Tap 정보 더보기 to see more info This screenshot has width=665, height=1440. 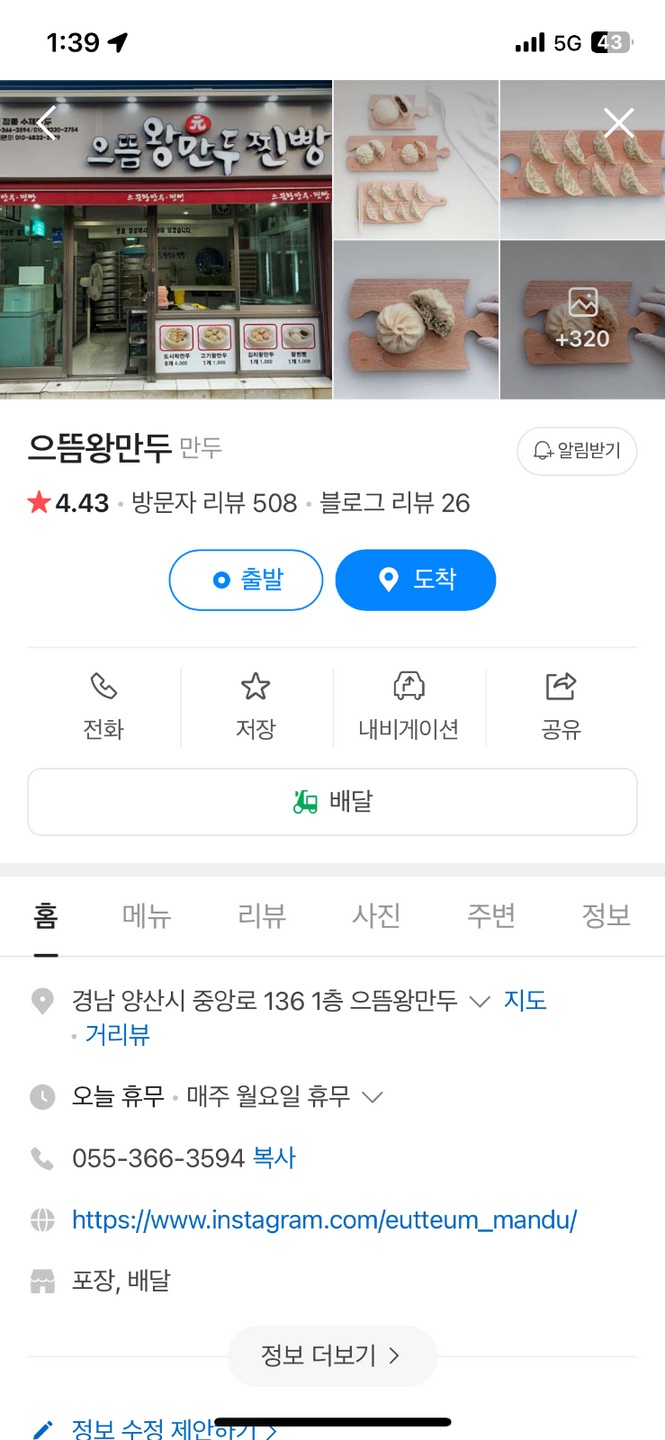(332, 1356)
